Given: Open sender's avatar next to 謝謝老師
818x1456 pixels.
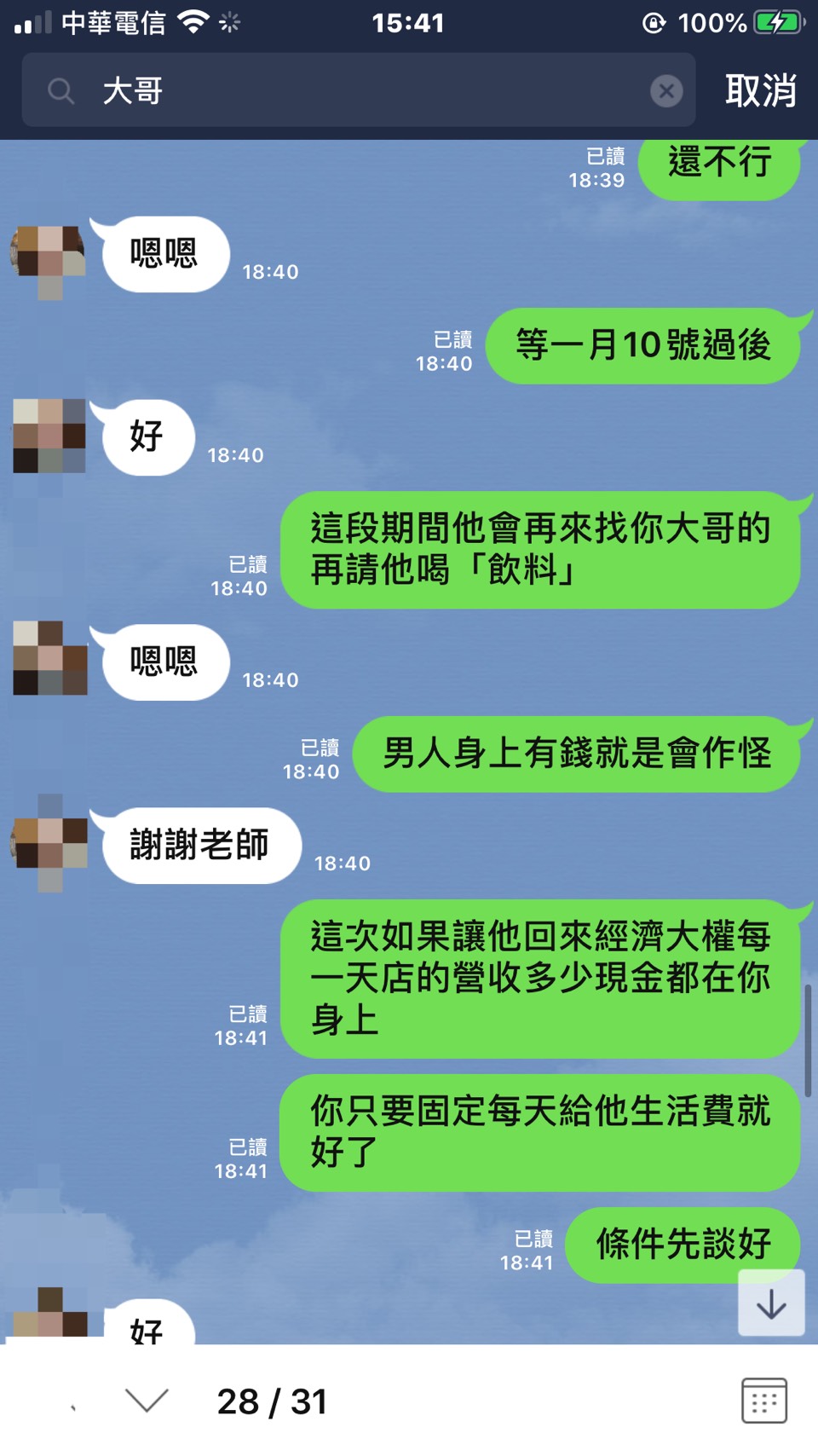Looking at the screenshot, I should click(x=49, y=844).
